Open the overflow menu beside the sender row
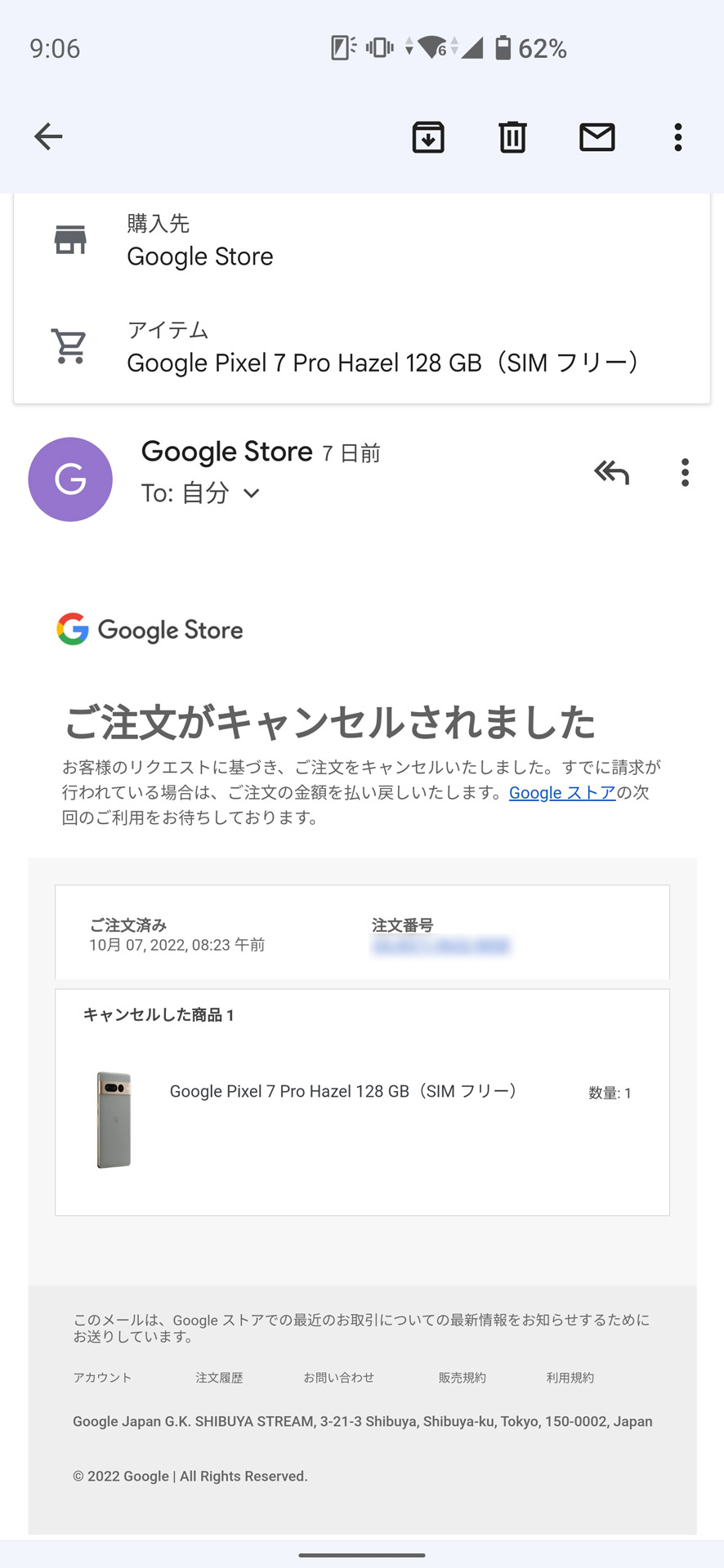 685,472
